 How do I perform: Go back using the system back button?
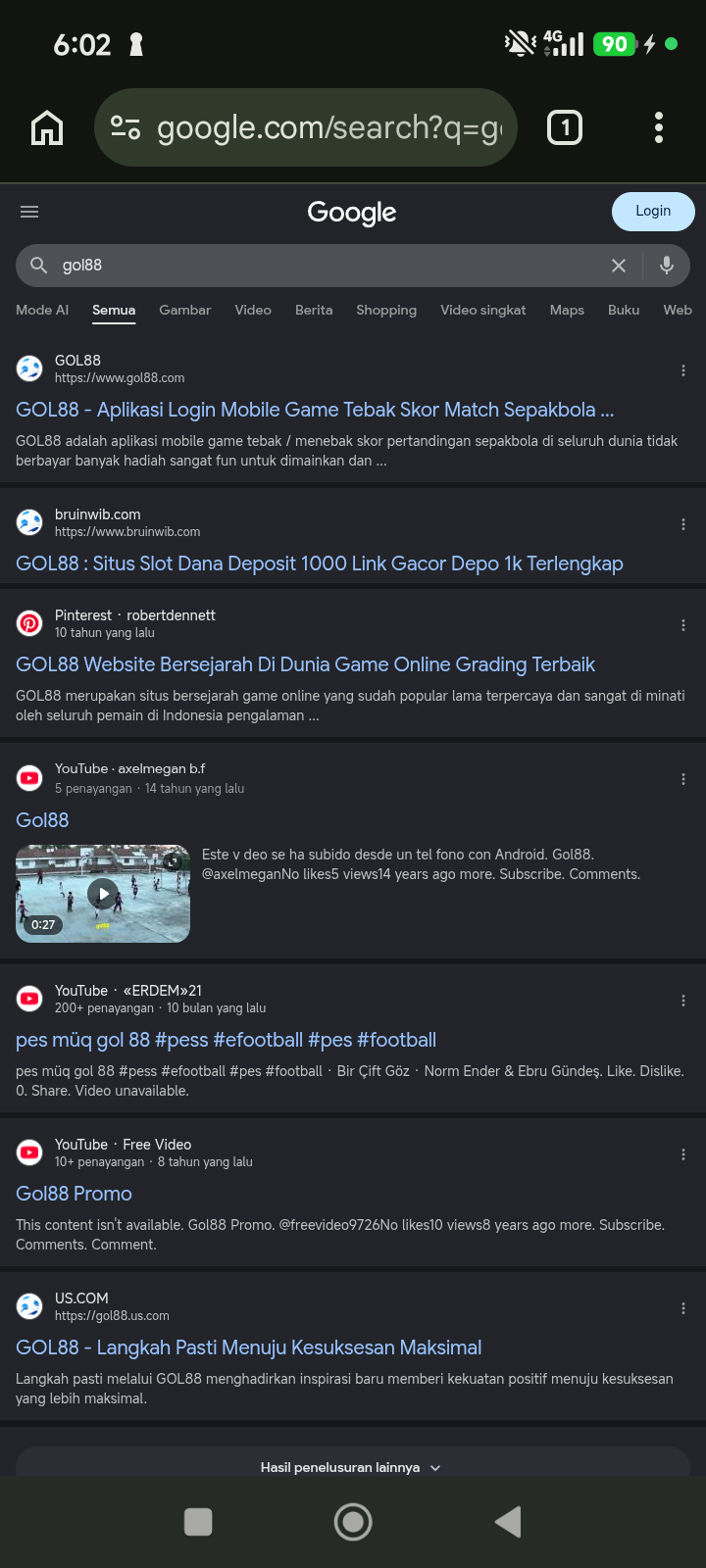[x=508, y=1522]
